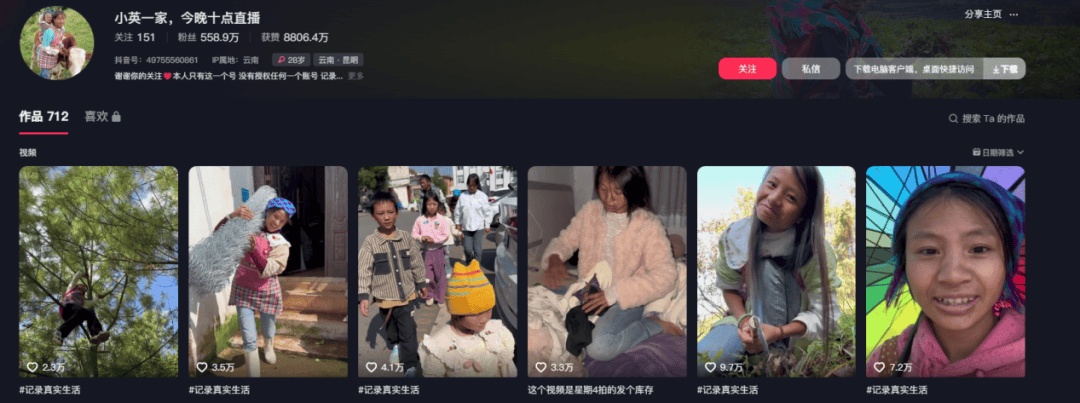Open the video showing 4.1万 likes
Screen dimensions: 1080x403
(438, 271)
